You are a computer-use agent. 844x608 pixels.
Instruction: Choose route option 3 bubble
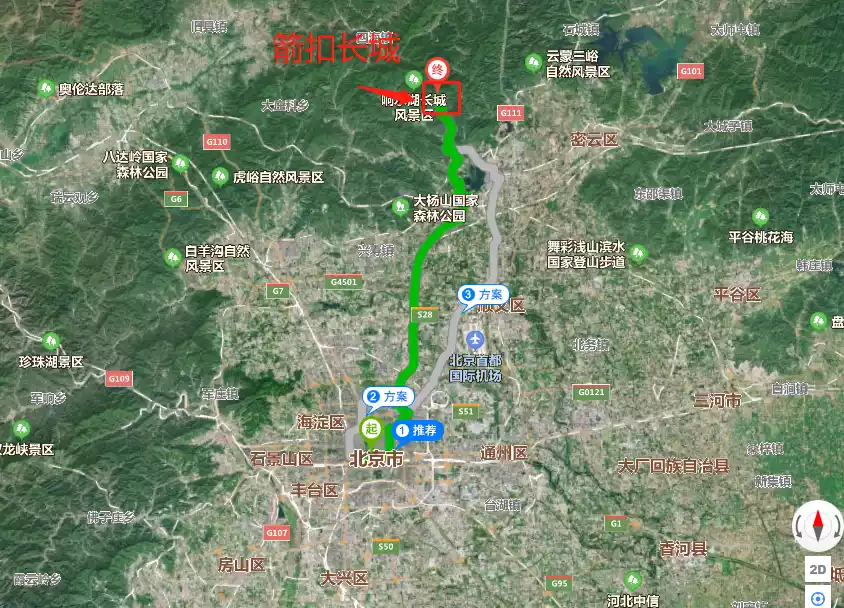(484, 294)
